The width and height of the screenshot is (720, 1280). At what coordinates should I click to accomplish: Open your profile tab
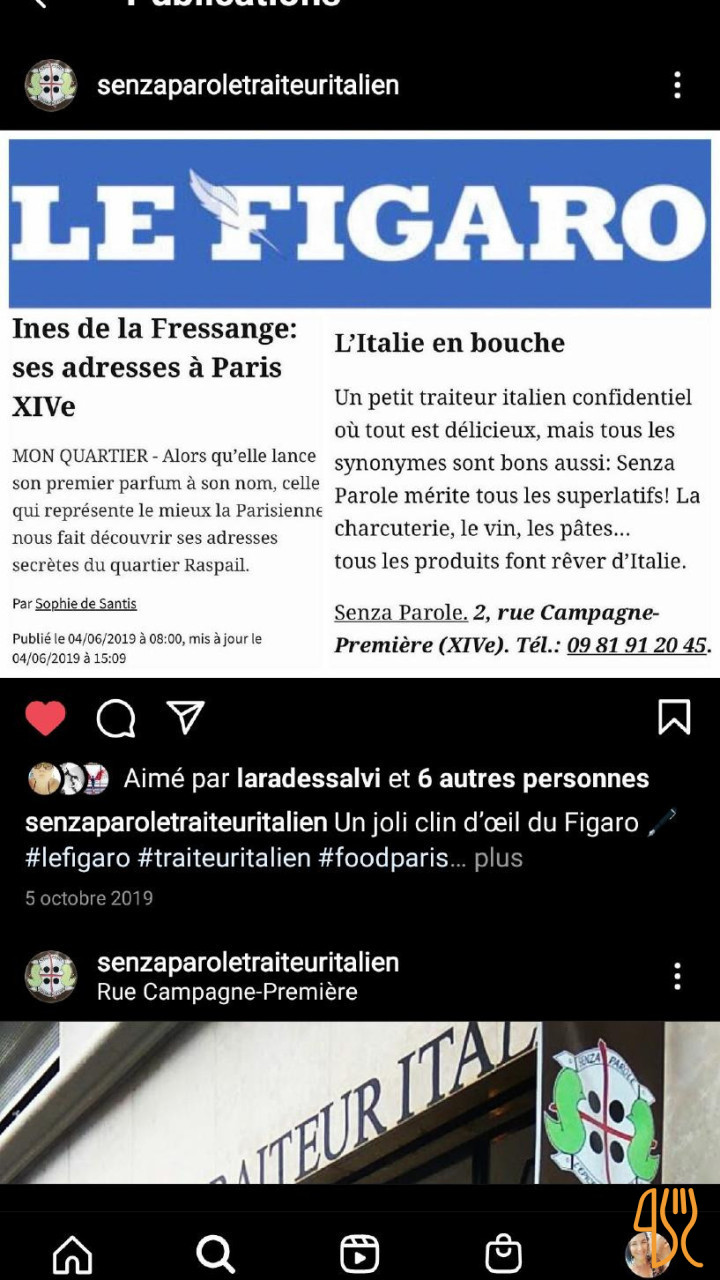(647, 1253)
